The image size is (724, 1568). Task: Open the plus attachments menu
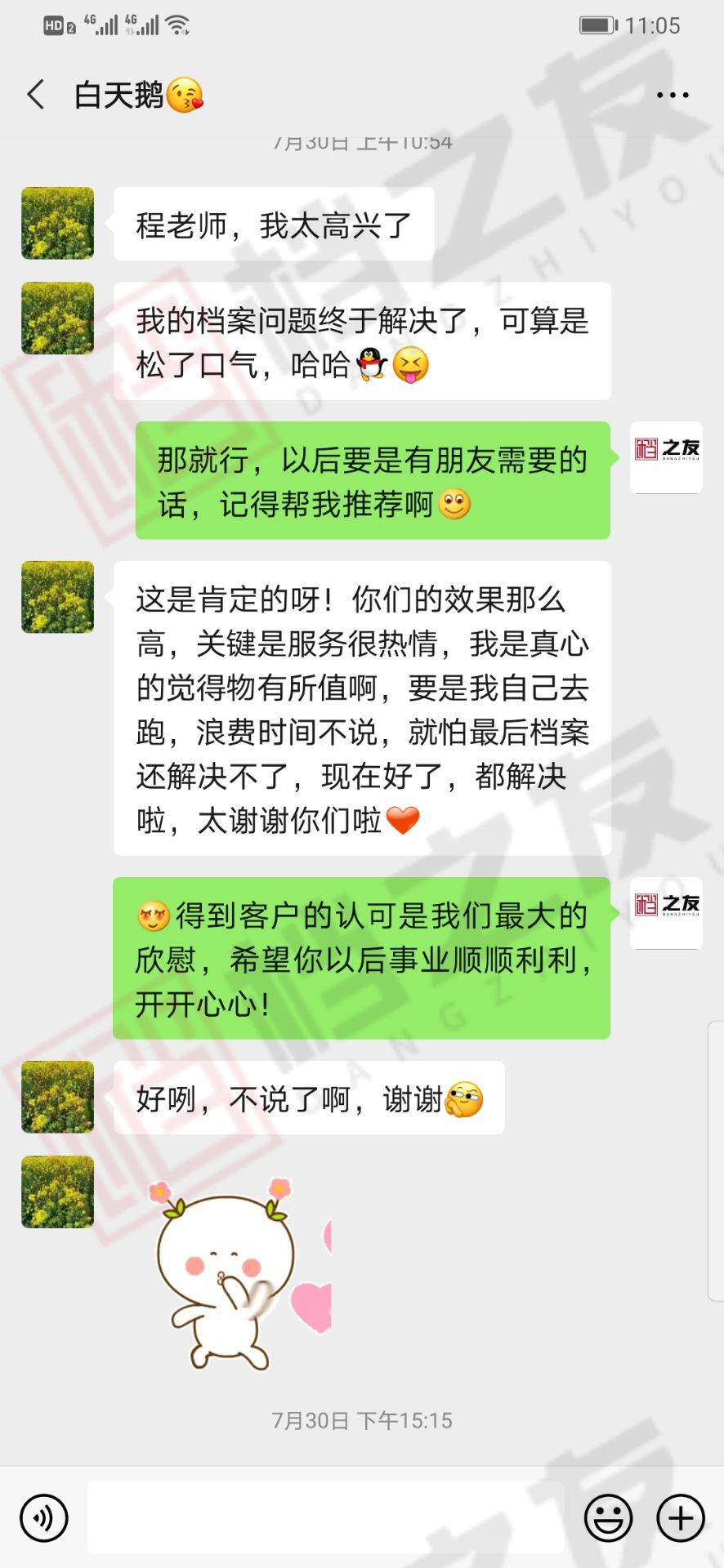[x=680, y=1518]
